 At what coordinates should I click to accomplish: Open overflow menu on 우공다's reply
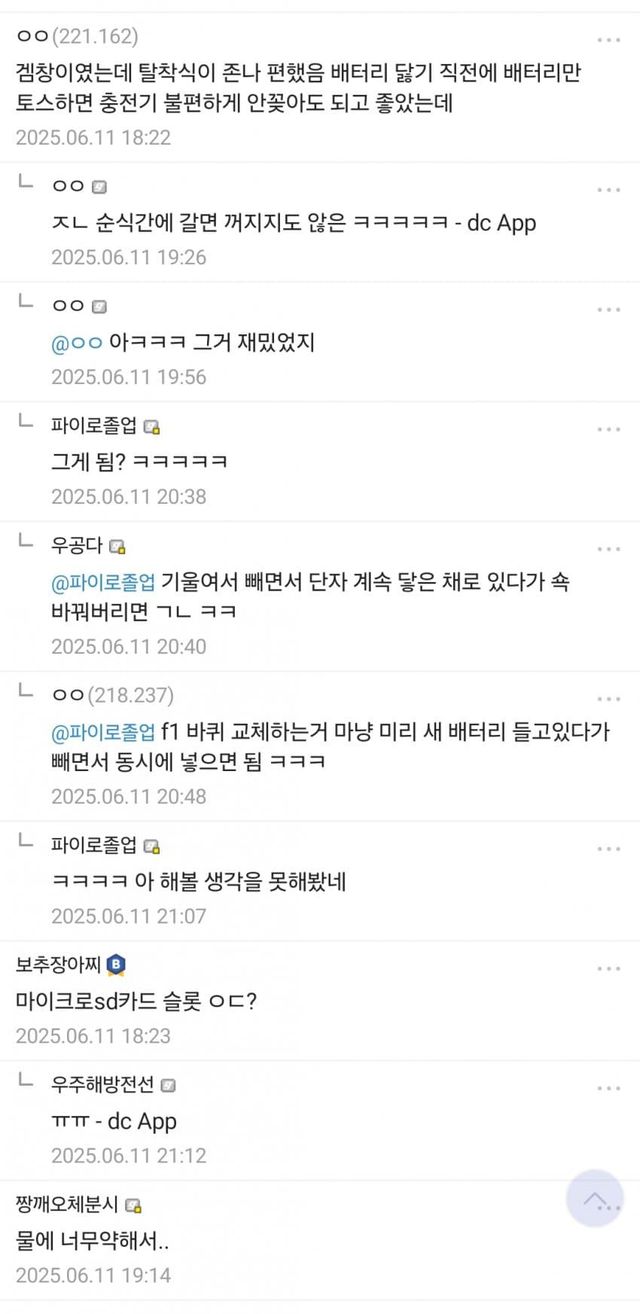pyautogui.click(x=609, y=549)
